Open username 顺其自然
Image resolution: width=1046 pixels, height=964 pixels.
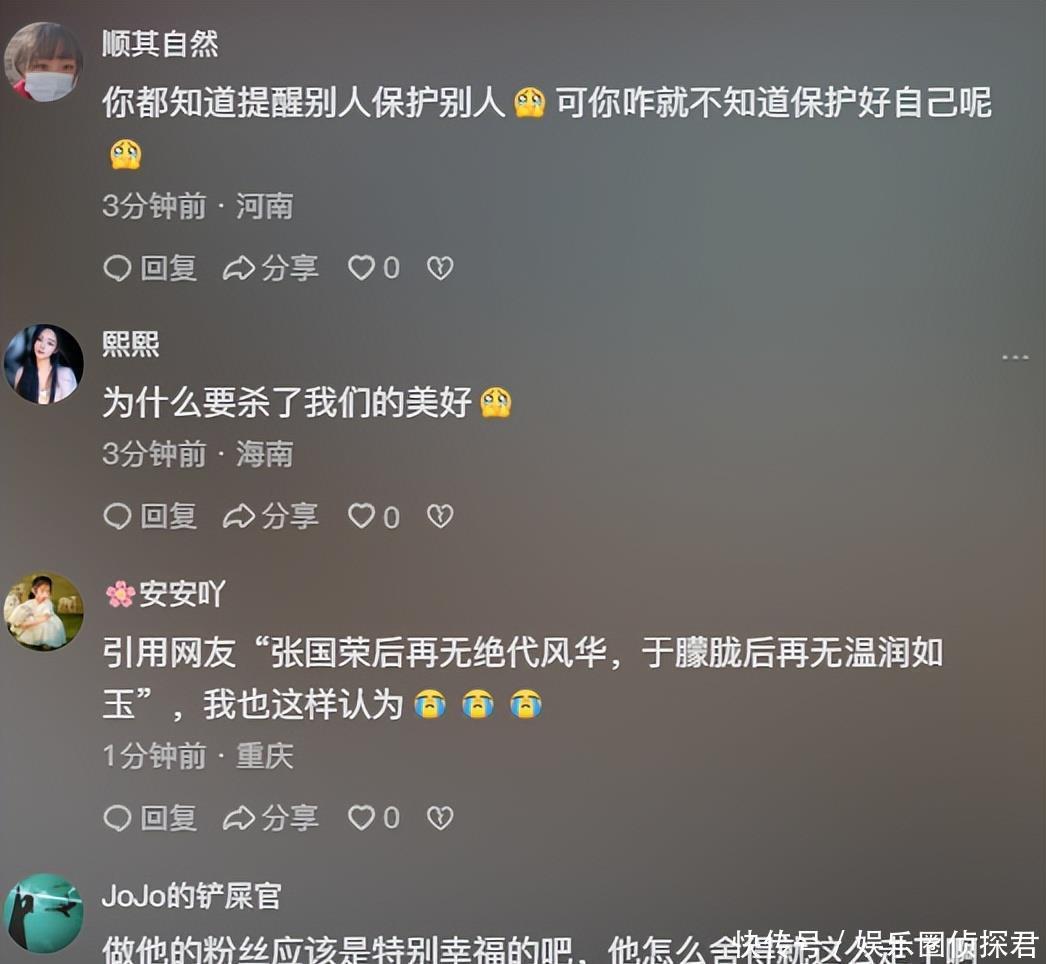click(x=160, y=44)
